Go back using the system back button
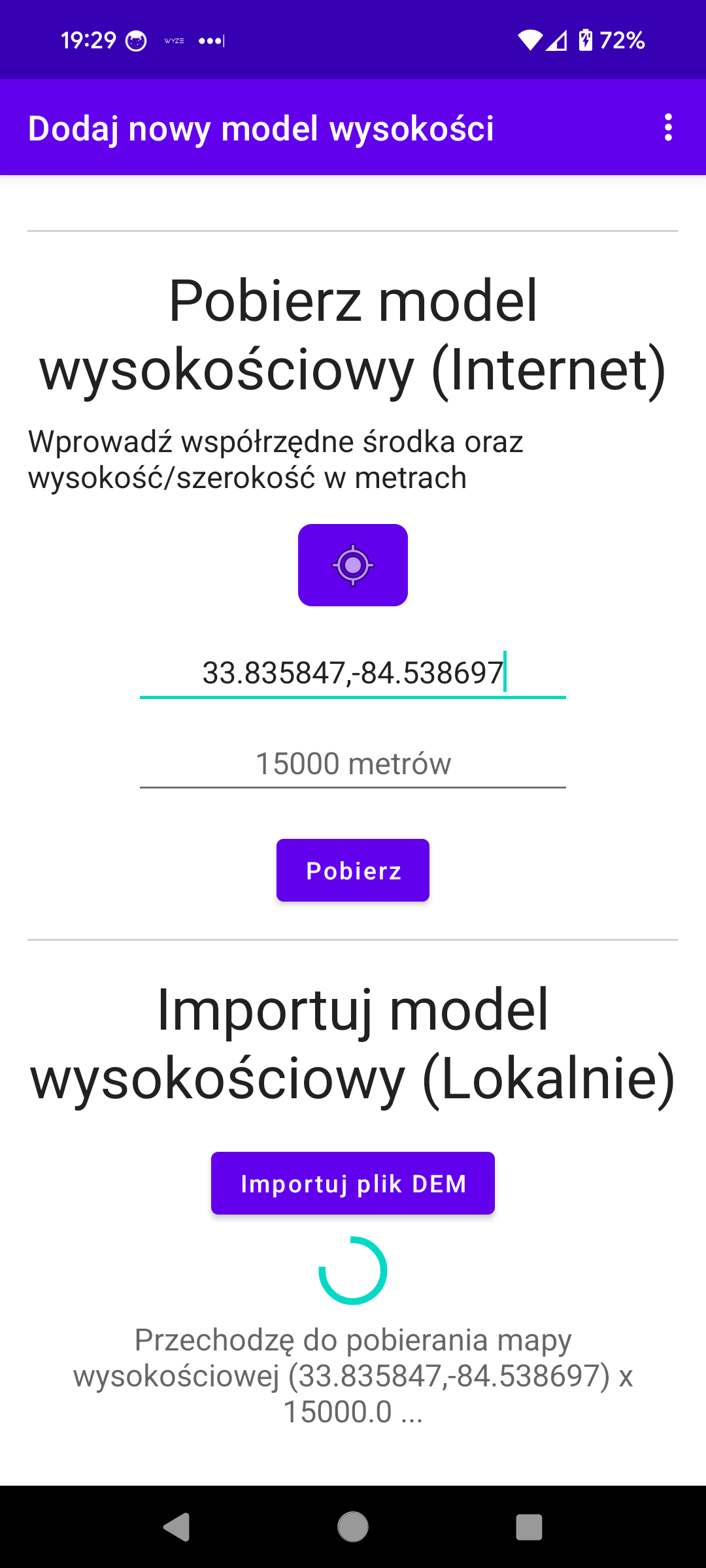Viewport: 706px width, 1568px height. point(176,1527)
